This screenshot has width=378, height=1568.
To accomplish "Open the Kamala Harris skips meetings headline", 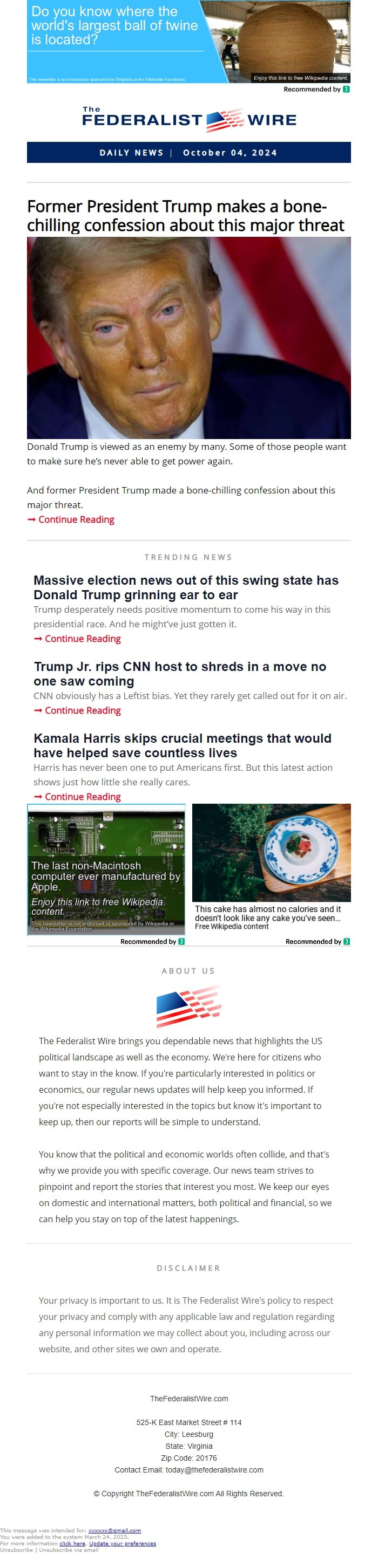I will coord(183,745).
